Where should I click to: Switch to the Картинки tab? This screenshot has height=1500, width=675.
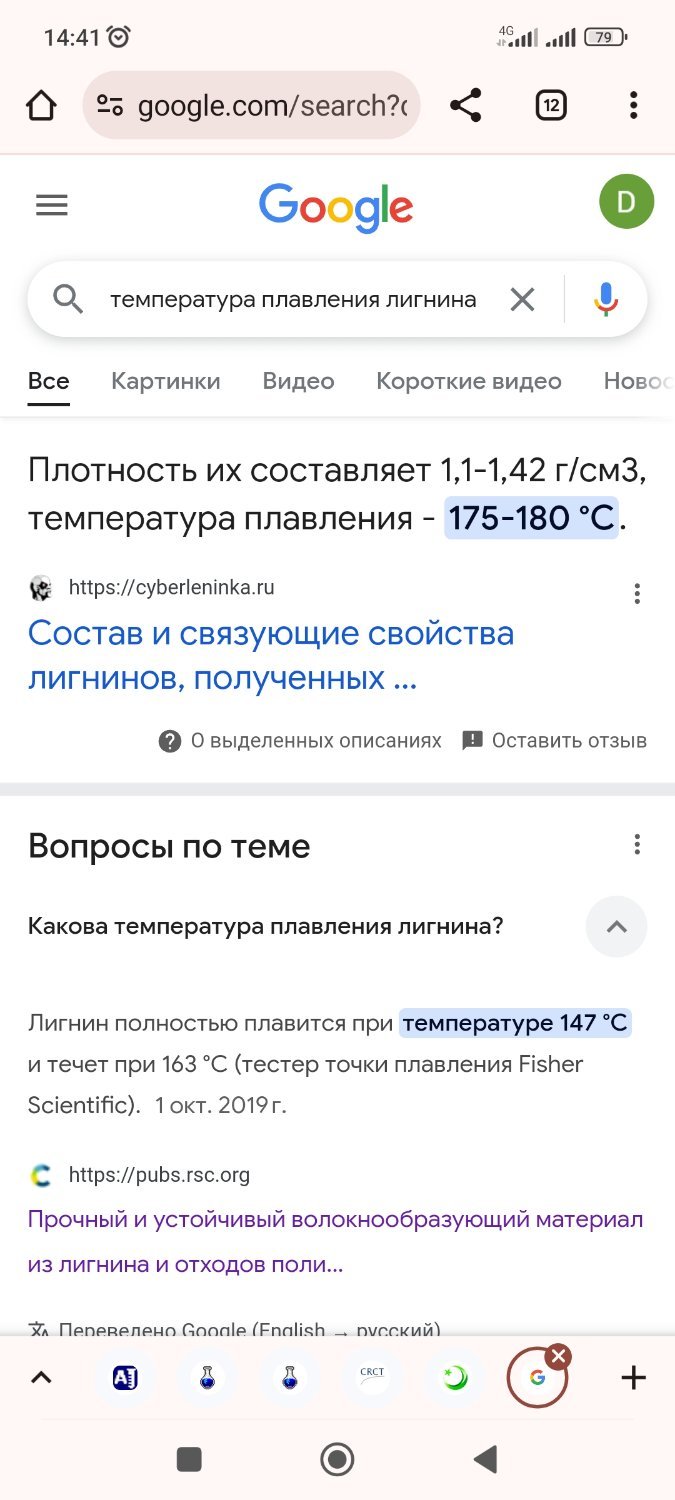pos(166,381)
